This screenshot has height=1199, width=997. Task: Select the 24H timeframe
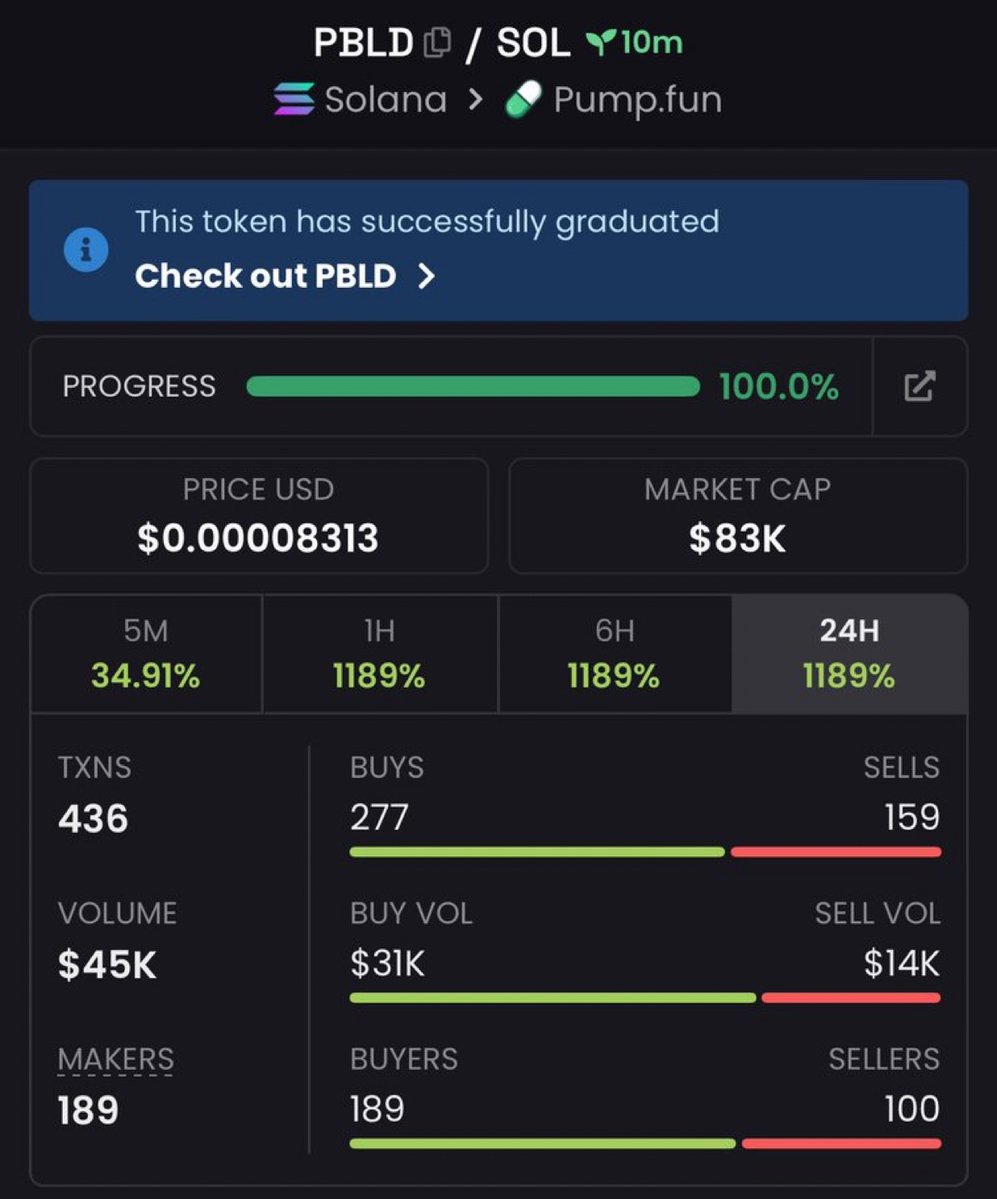pos(849,654)
